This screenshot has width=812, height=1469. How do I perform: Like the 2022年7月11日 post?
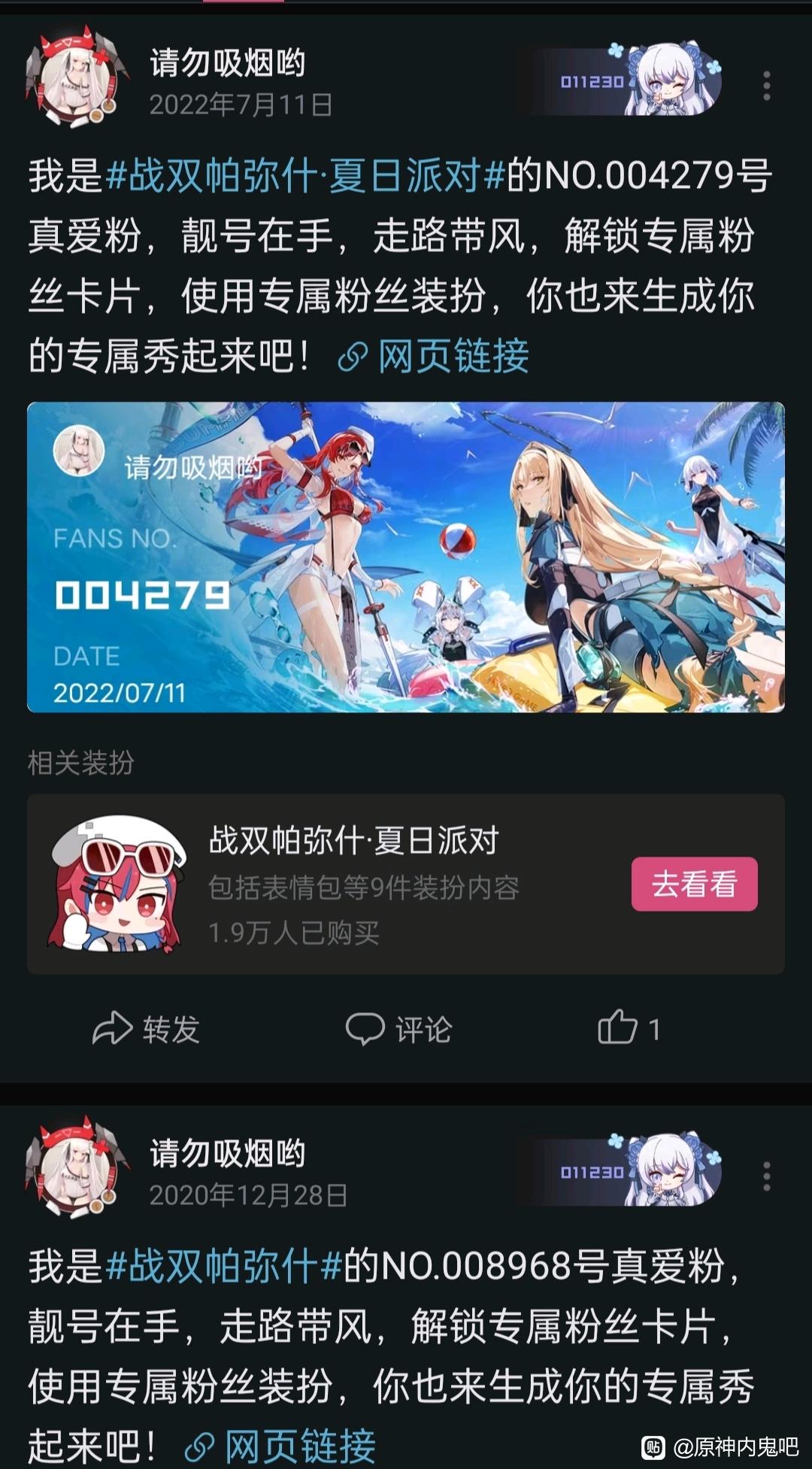click(x=629, y=1028)
